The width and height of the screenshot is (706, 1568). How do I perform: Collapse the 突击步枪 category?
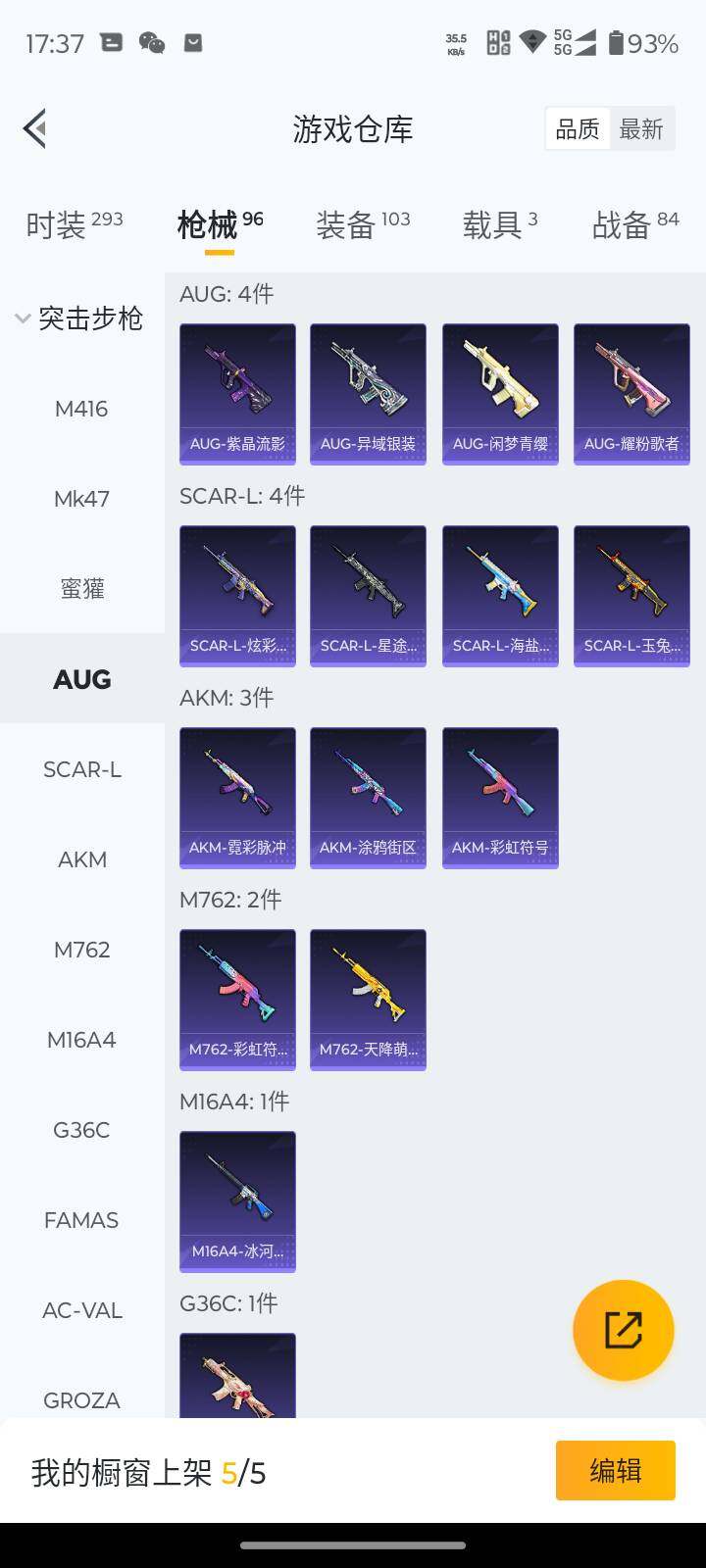pyautogui.click(x=80, y=318)
